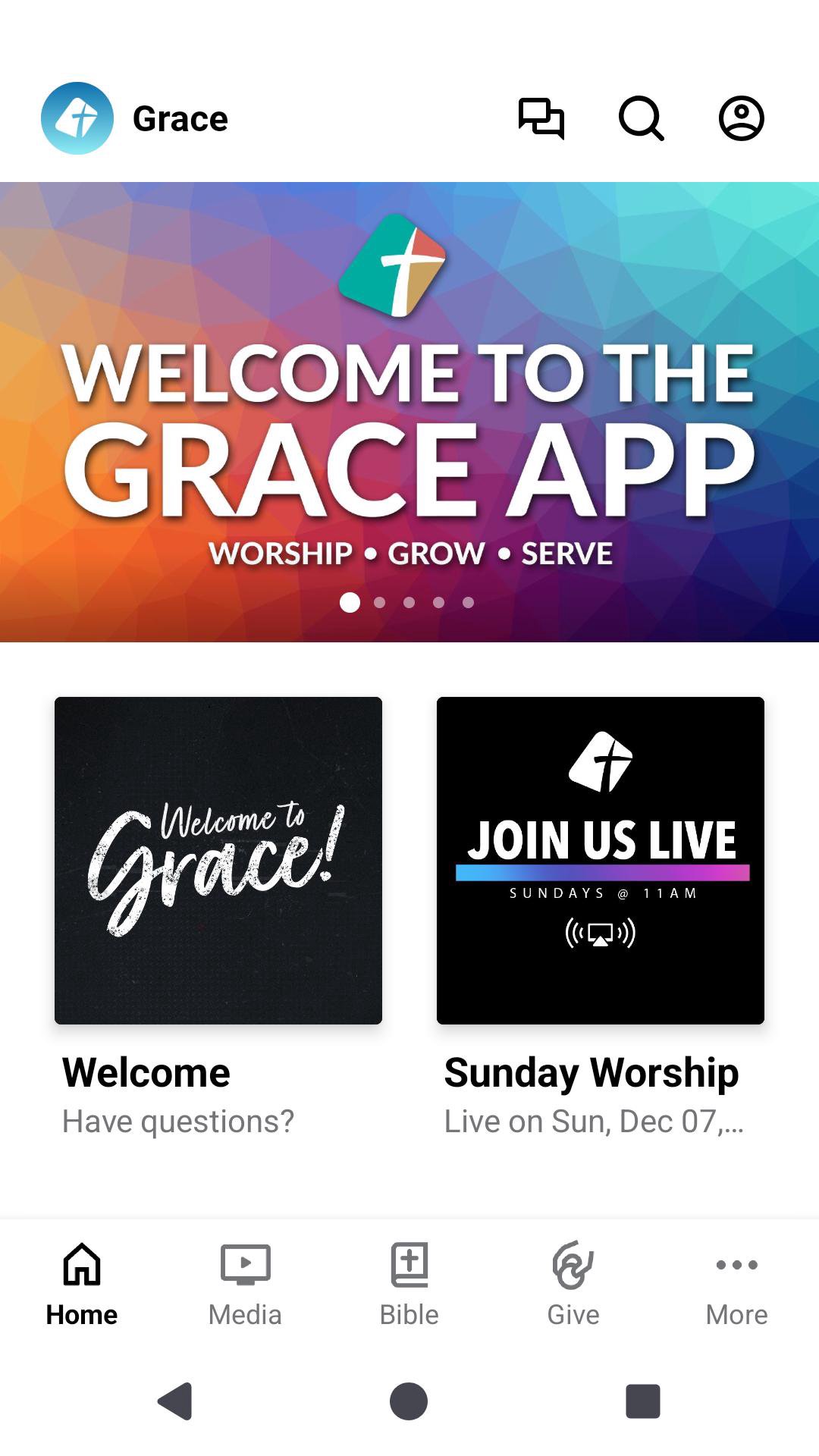Open the Sunday Worship live card

click(601, 861)
